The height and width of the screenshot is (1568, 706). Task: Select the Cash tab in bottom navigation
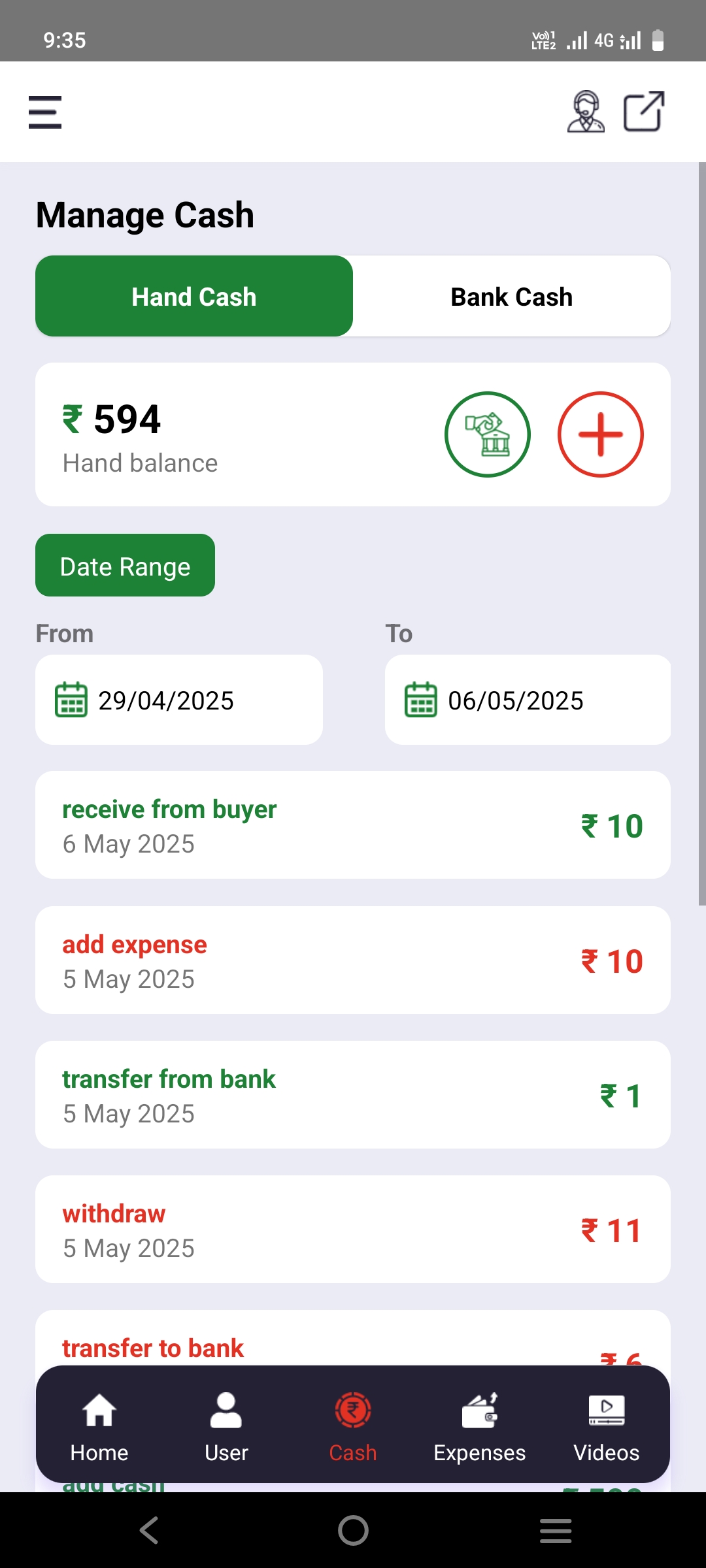point(353,1426)
